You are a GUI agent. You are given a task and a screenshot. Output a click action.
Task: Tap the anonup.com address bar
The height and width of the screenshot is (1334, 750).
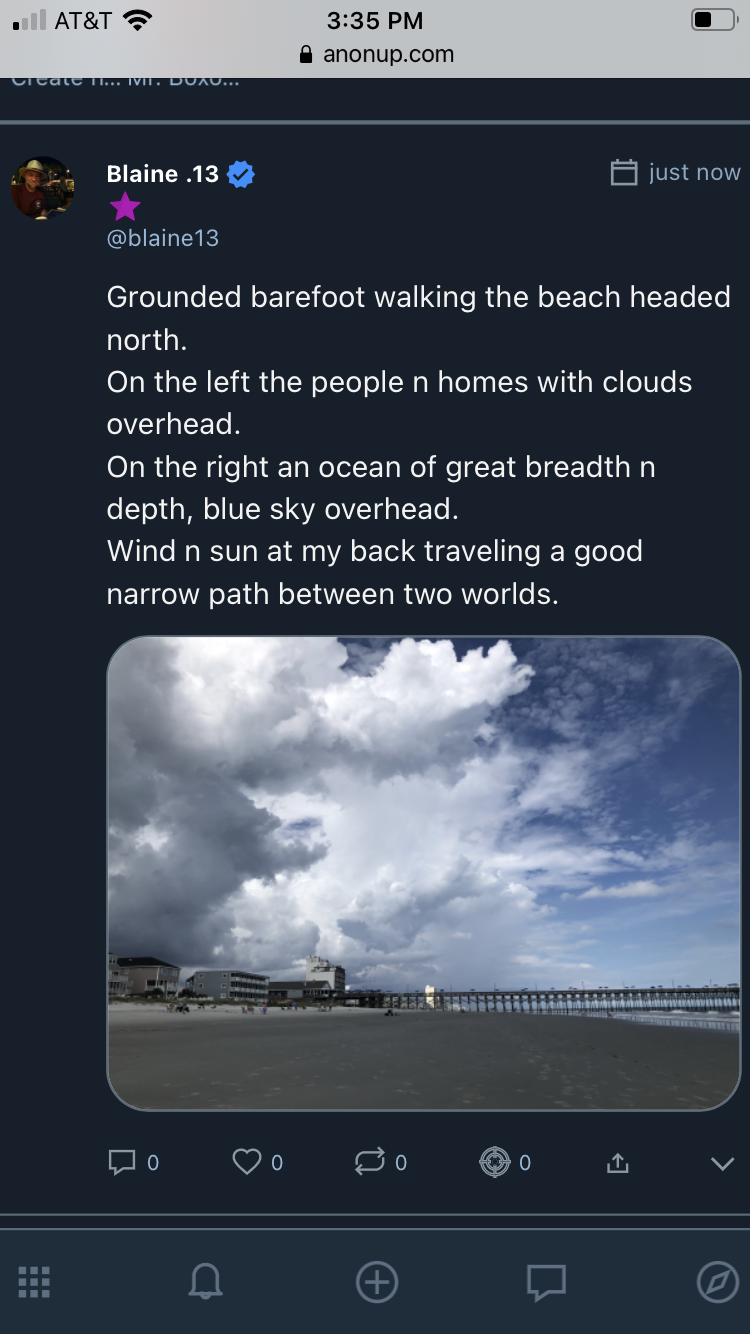pos(377,54)
